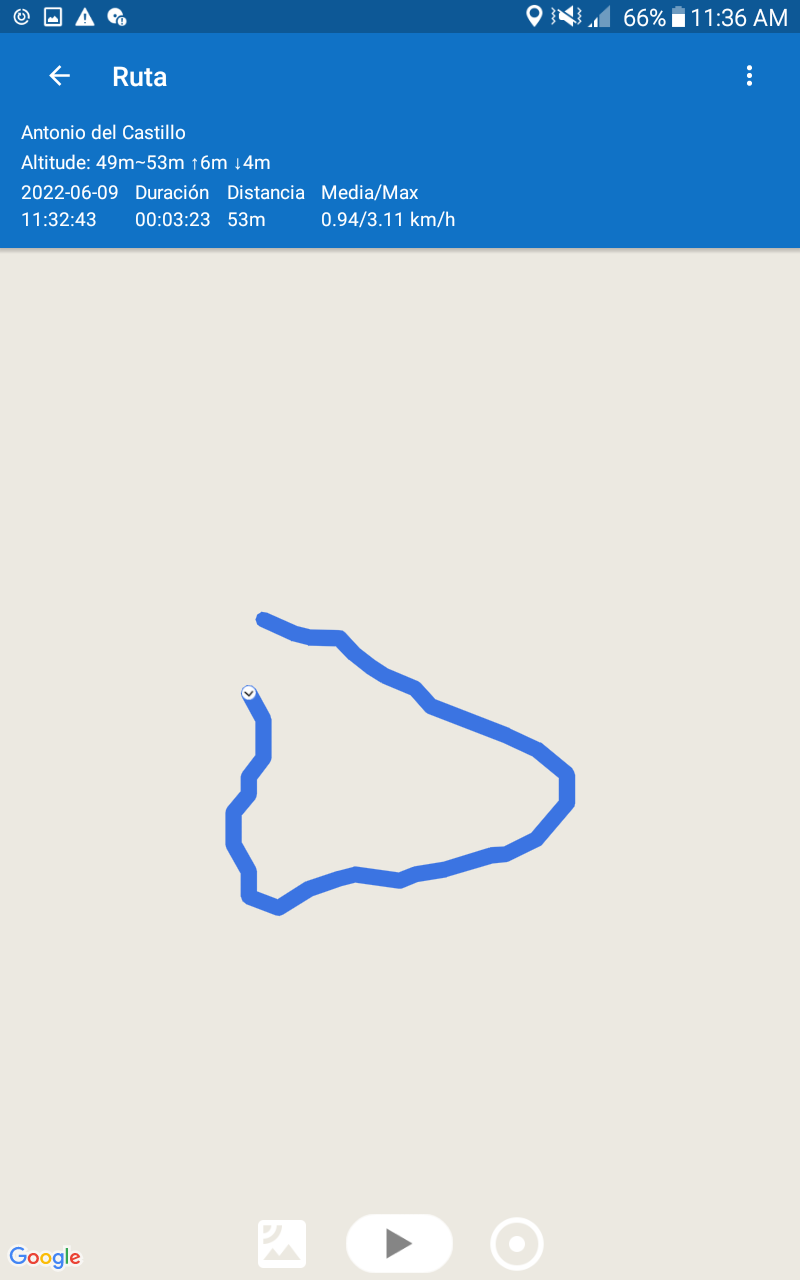Open the three-dot overflow menu
The image size is (800, 1280).
tap(749, 76)
